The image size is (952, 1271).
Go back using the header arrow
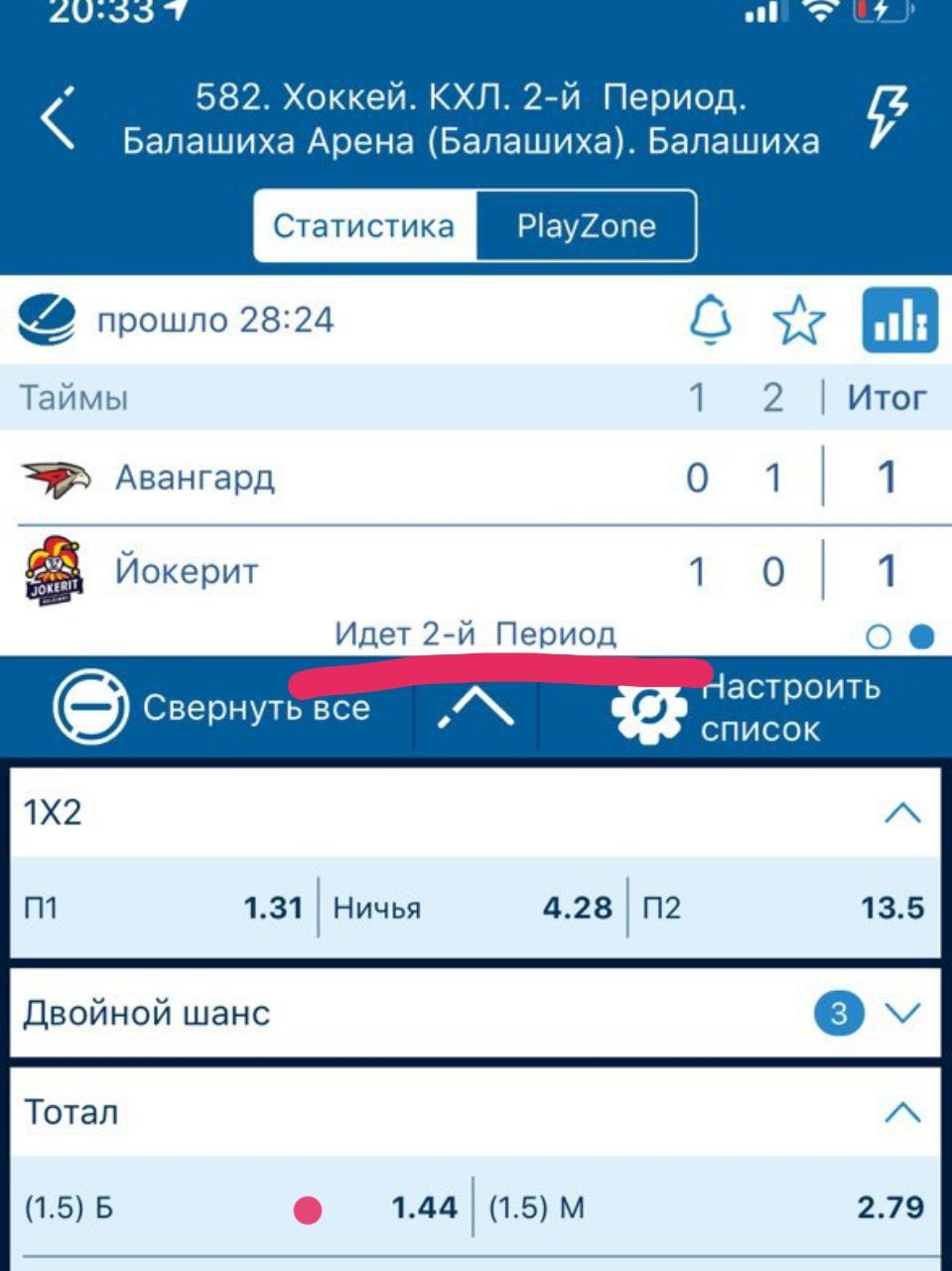(58, 118)
